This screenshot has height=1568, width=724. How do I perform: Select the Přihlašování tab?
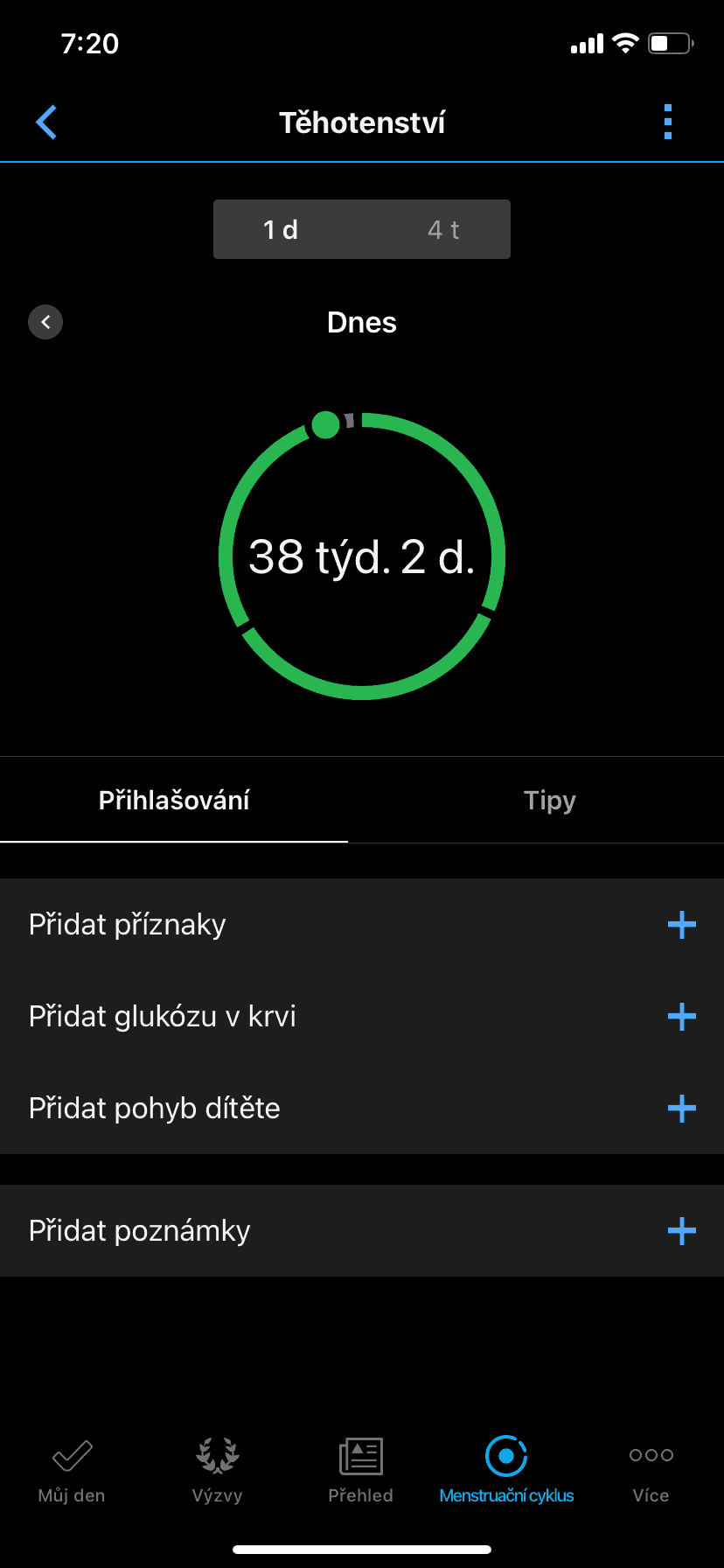pos(174,800)
